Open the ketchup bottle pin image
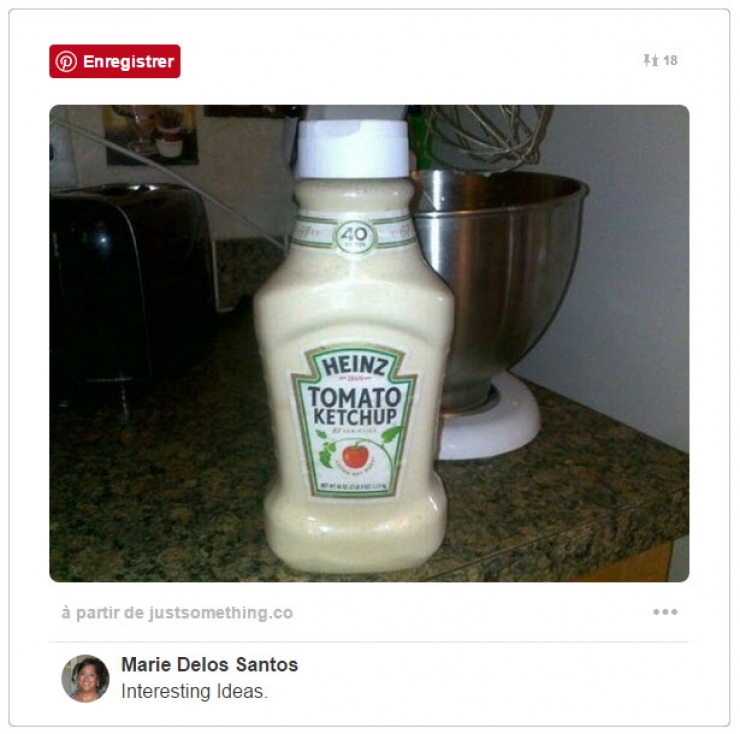The image size is (740, 734). click(368, 343)
